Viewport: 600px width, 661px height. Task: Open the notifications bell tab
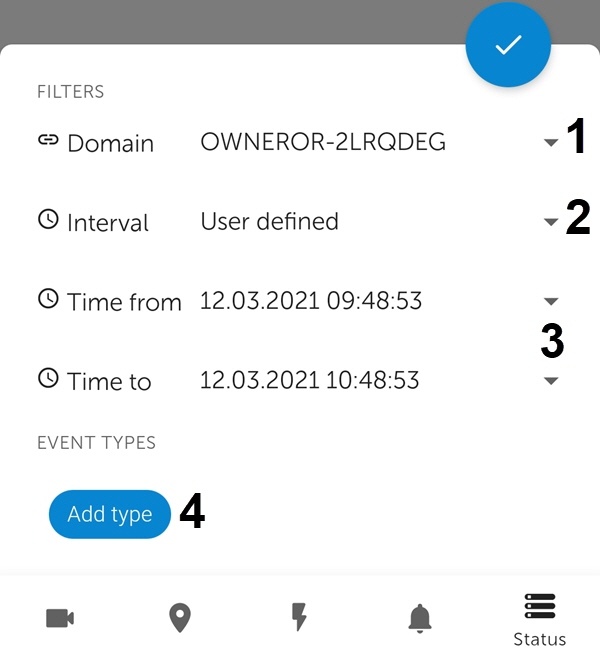point(420,619)
